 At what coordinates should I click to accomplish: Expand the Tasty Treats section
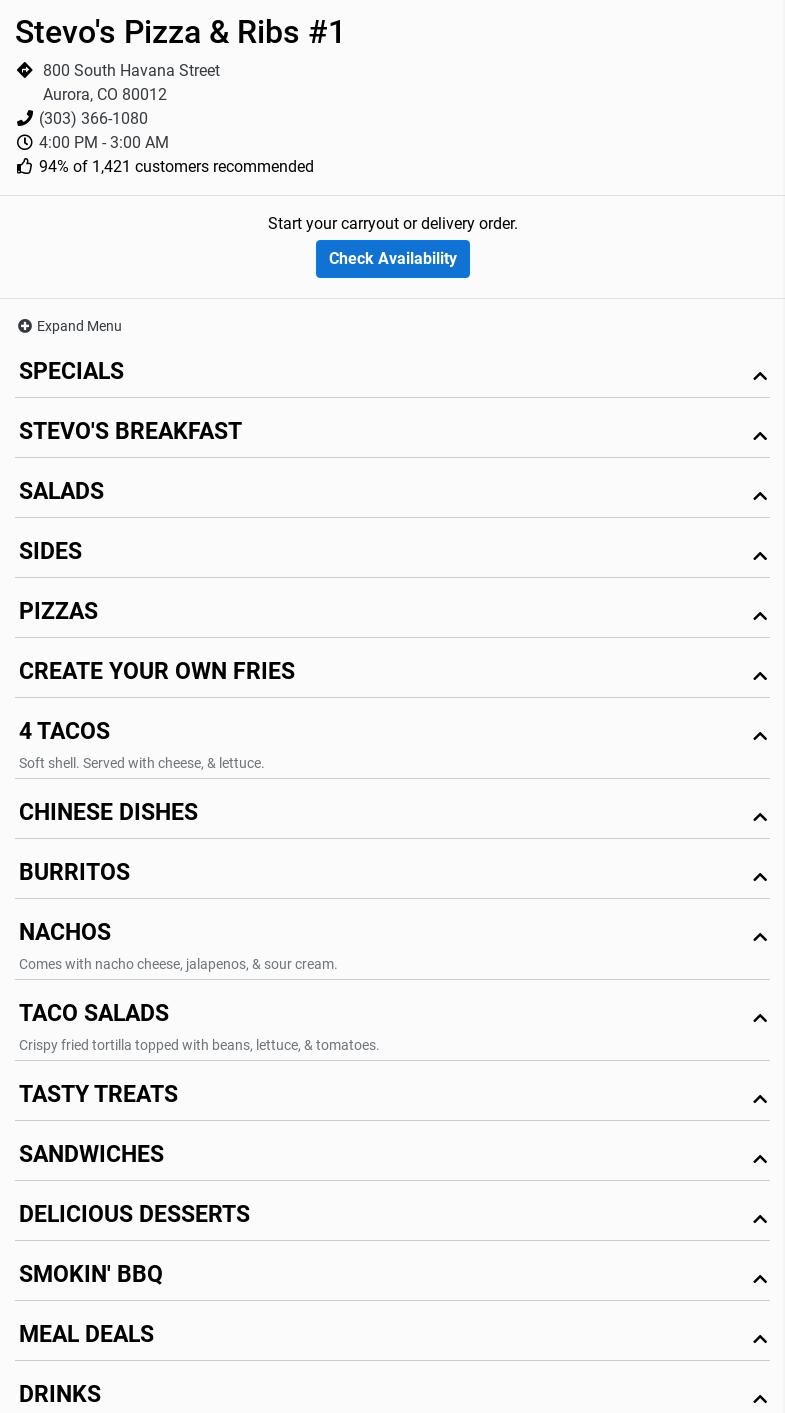pyautogui.click(x=392, y=1095)
